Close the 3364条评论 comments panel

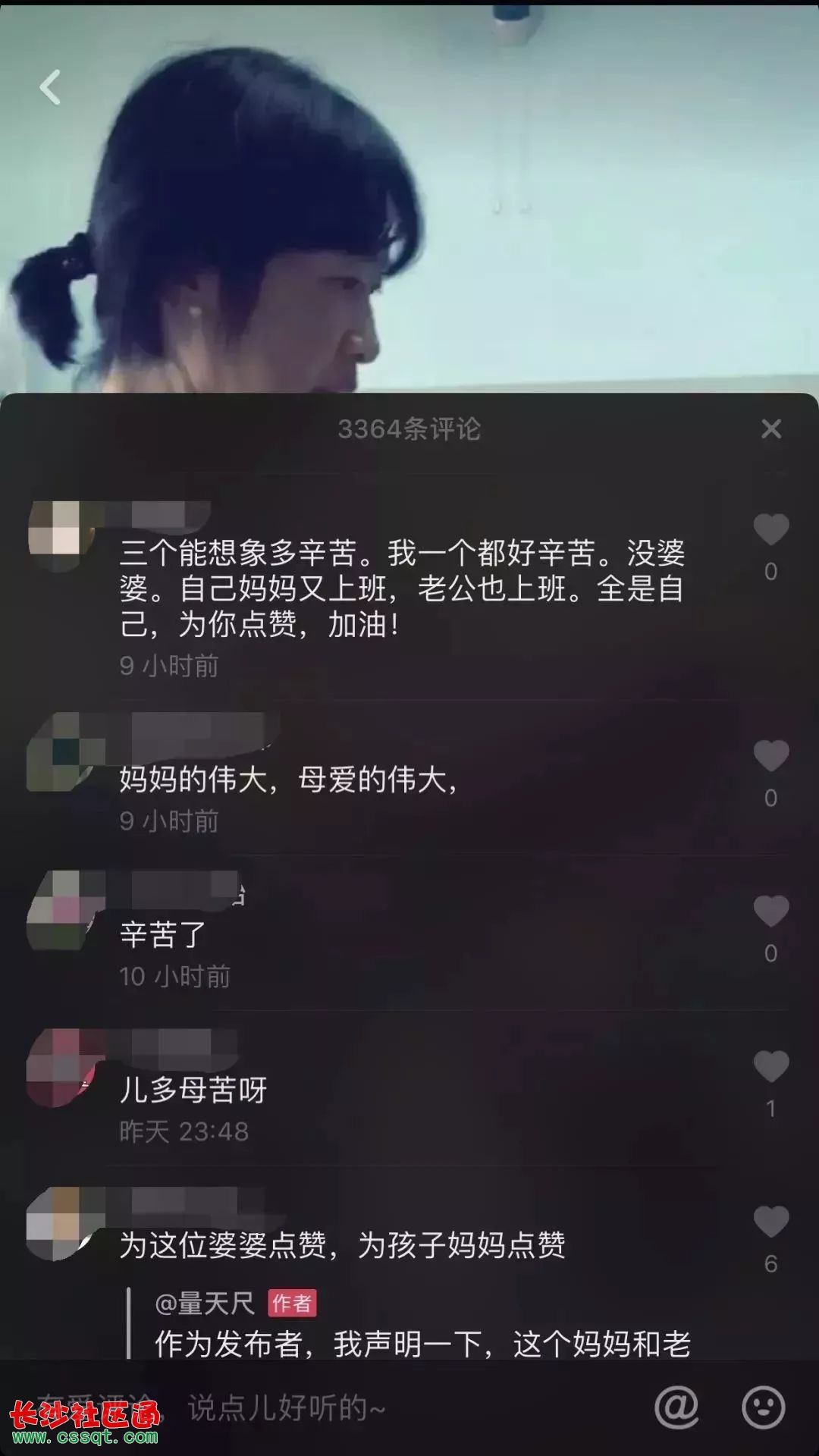pos(770,429)
